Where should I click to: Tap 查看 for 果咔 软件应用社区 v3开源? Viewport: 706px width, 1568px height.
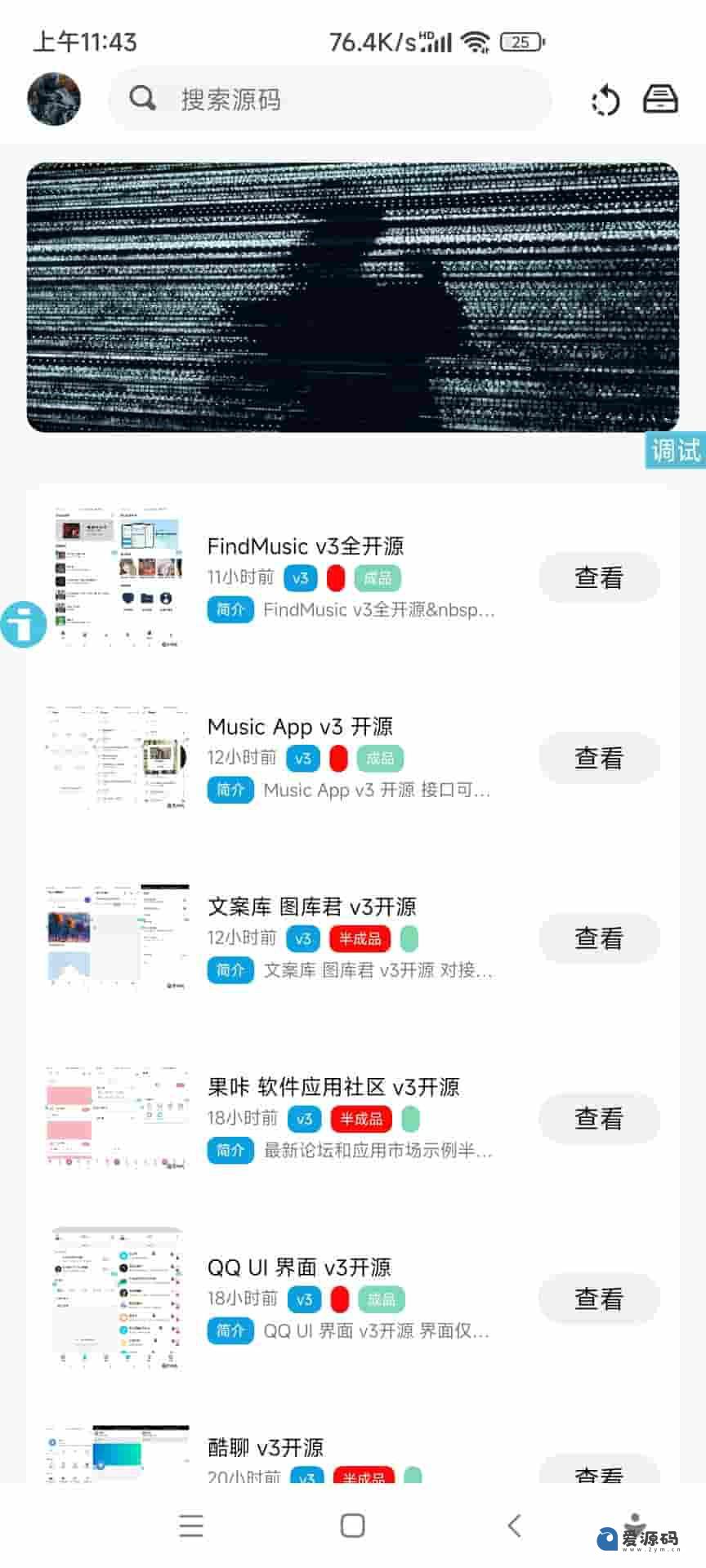point(599,1118)
